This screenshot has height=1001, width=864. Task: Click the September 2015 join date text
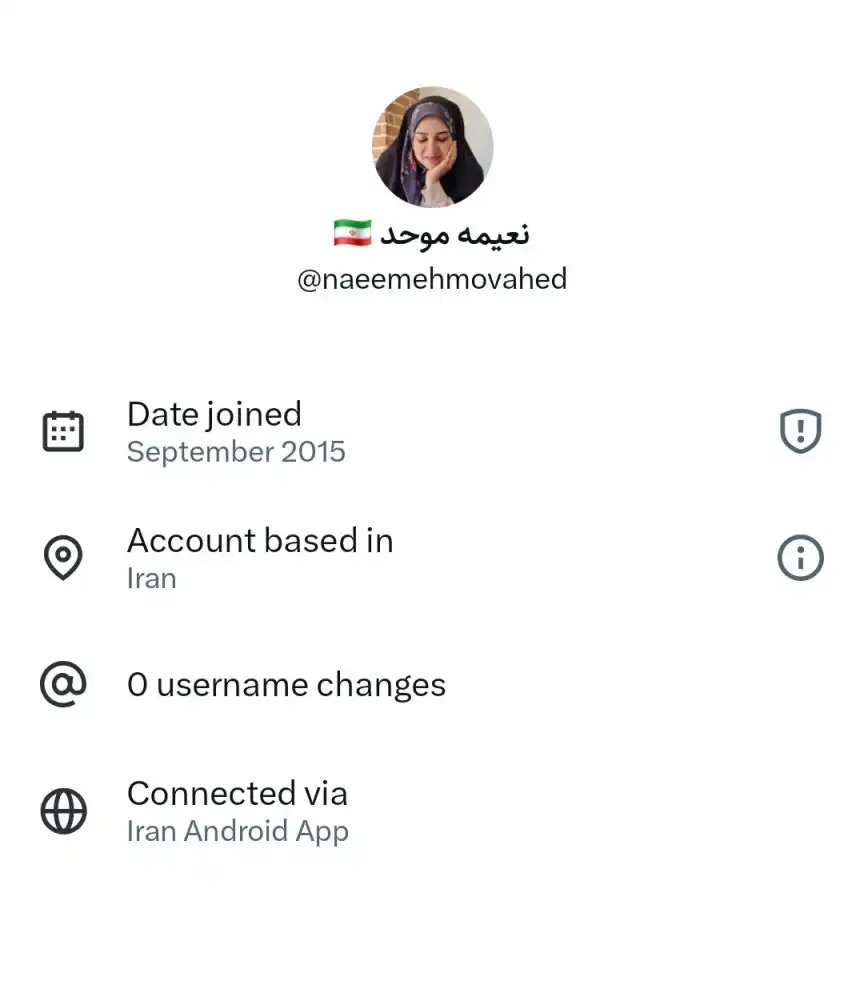(236, 452)
